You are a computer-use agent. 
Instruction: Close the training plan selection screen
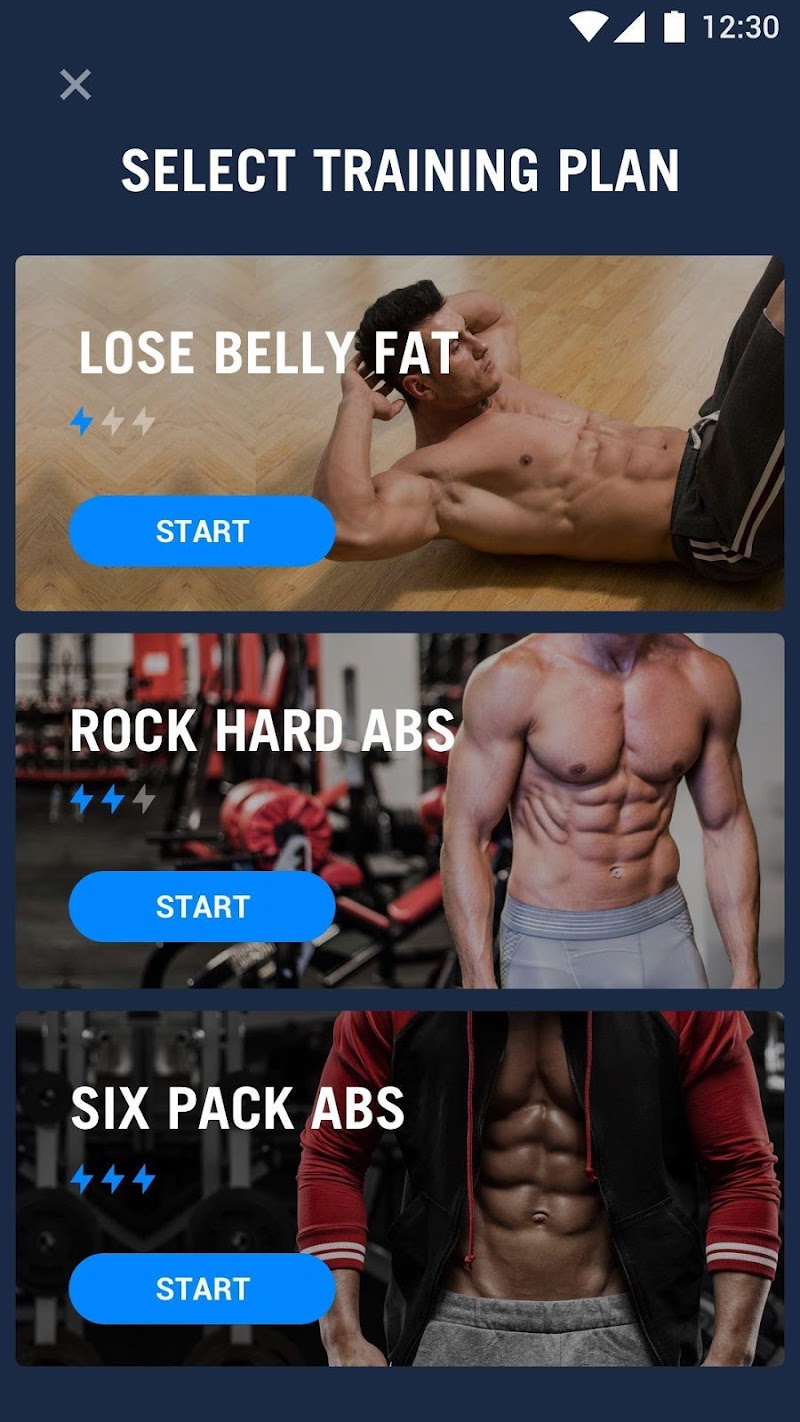pyautogui.click(x=75, y=85)
